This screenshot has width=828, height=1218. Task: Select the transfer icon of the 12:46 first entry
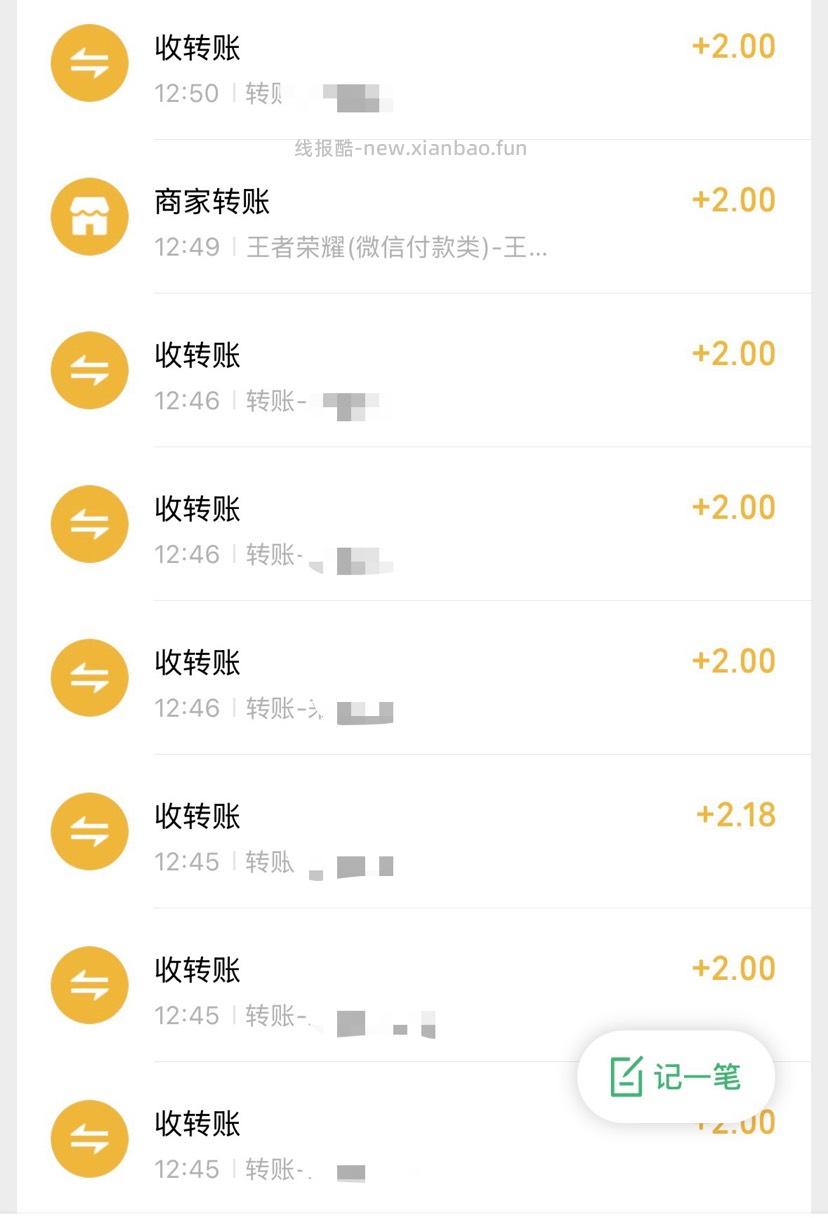point(89,370)
